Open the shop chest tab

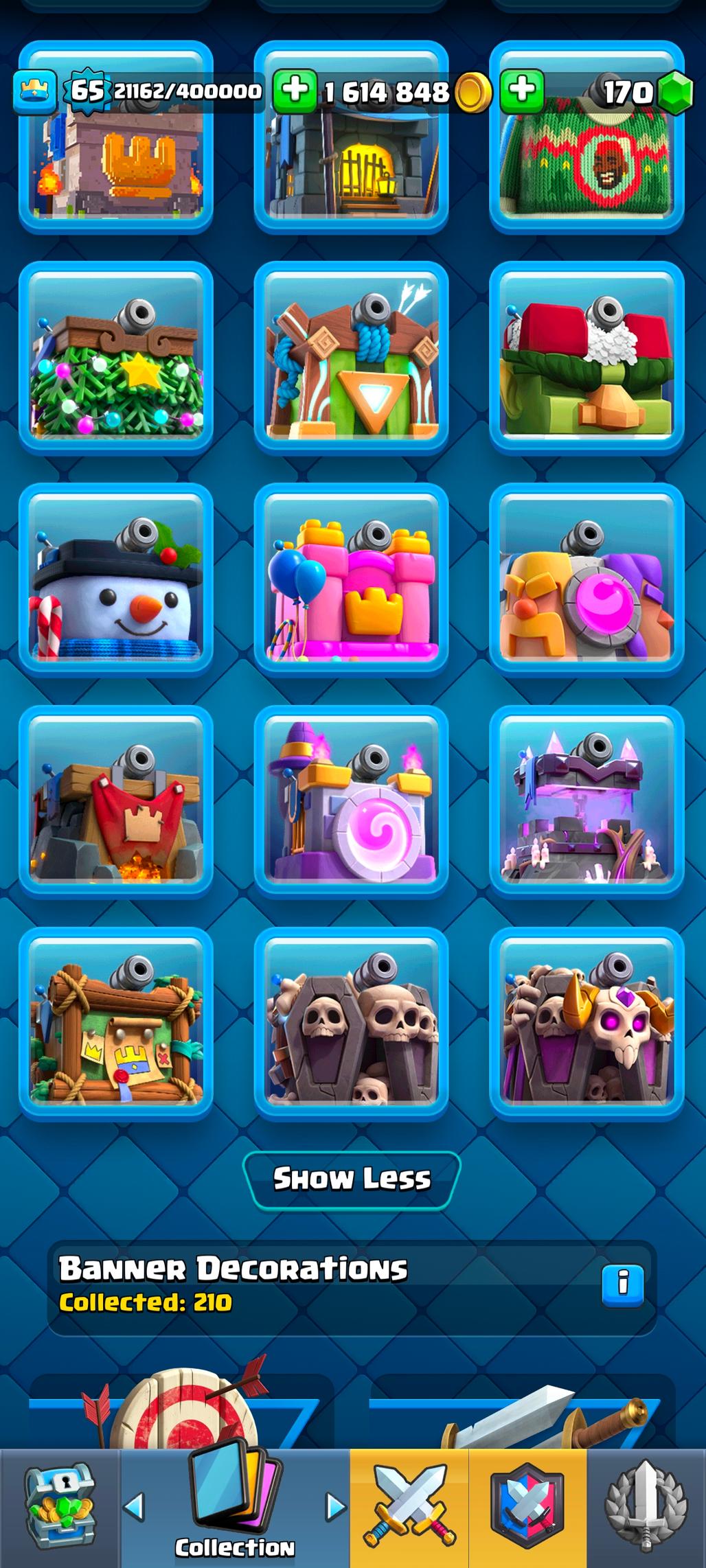pyautogui.click(x=60, y=1508)
